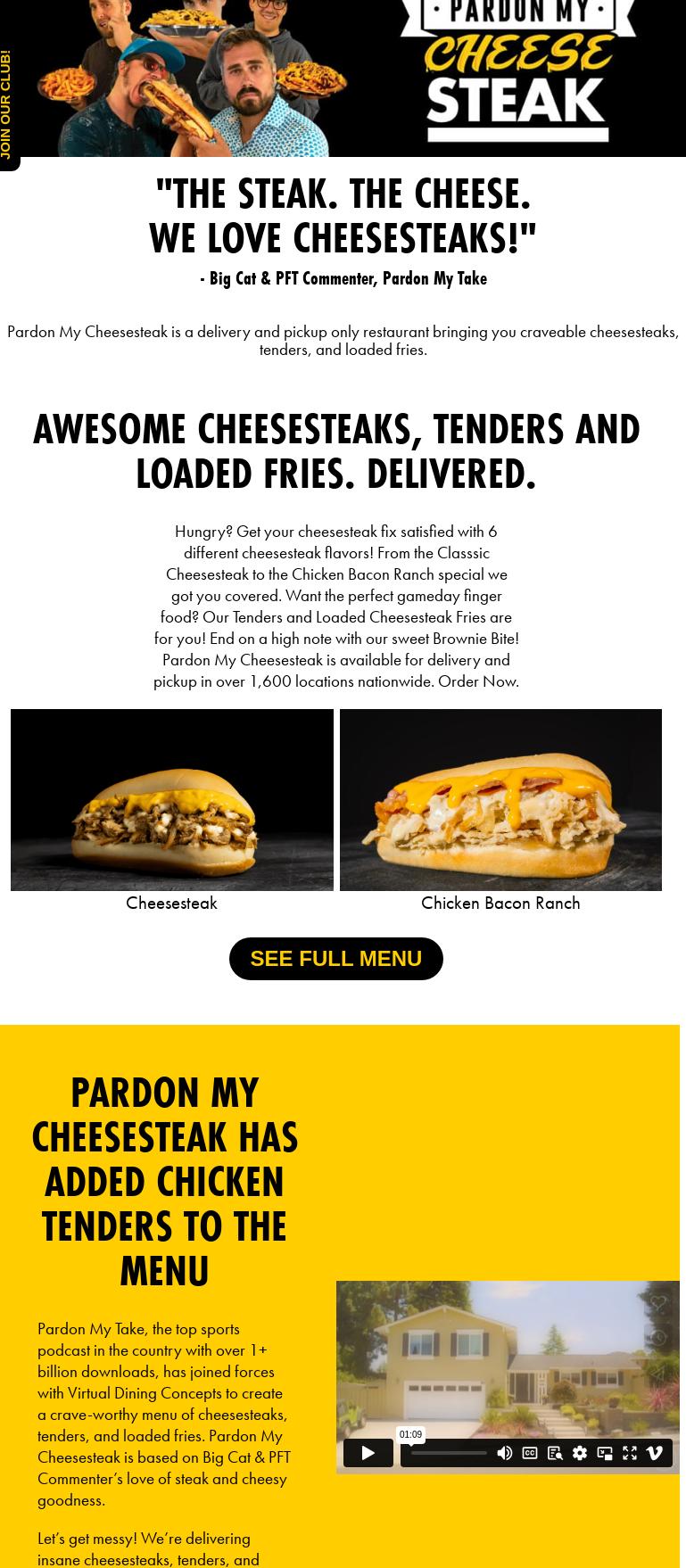This screenshot has width=686, height=1568.
Task: Like the video with the heart icon
Action: click(657, 1302)
